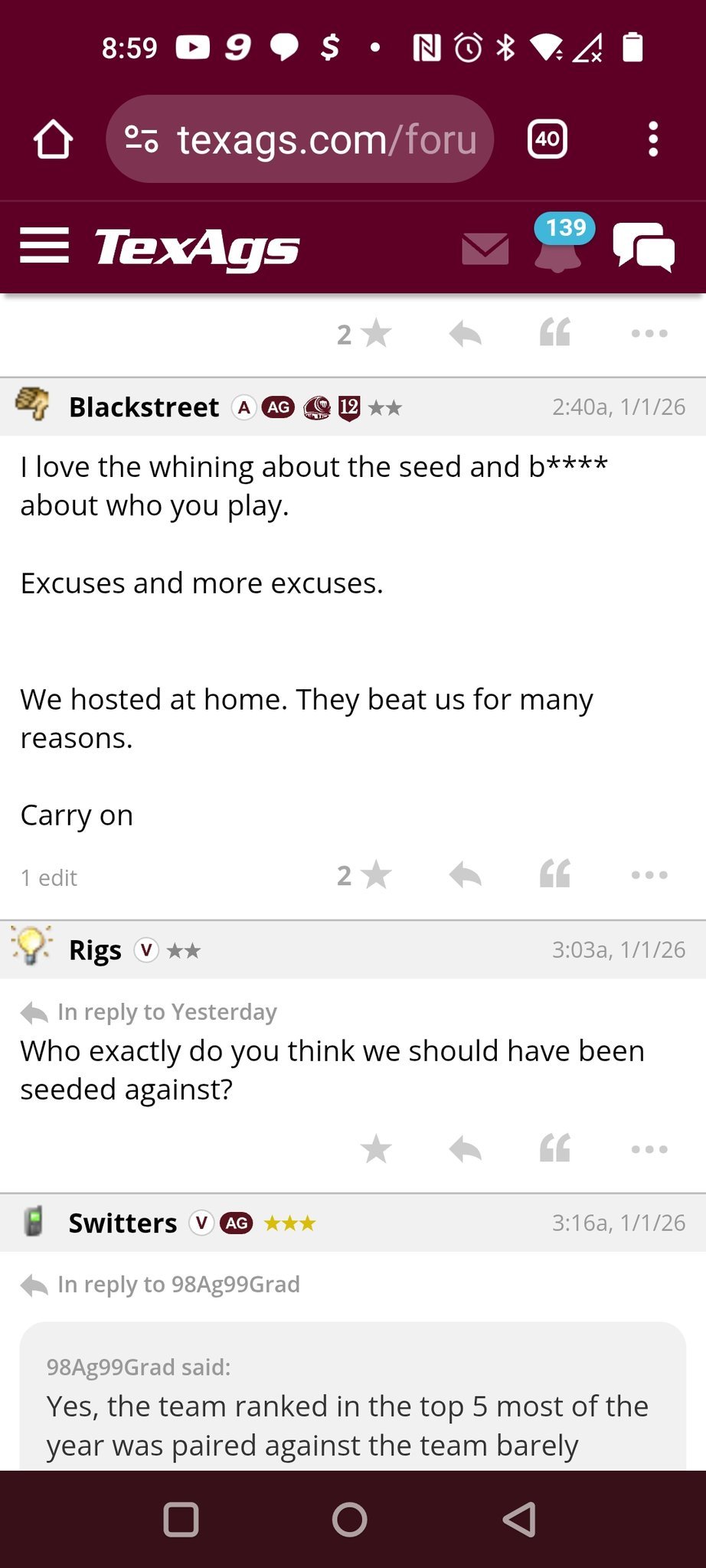Open more options on Rigs' post
The image size is (706, 1568).
(649, 1148)
